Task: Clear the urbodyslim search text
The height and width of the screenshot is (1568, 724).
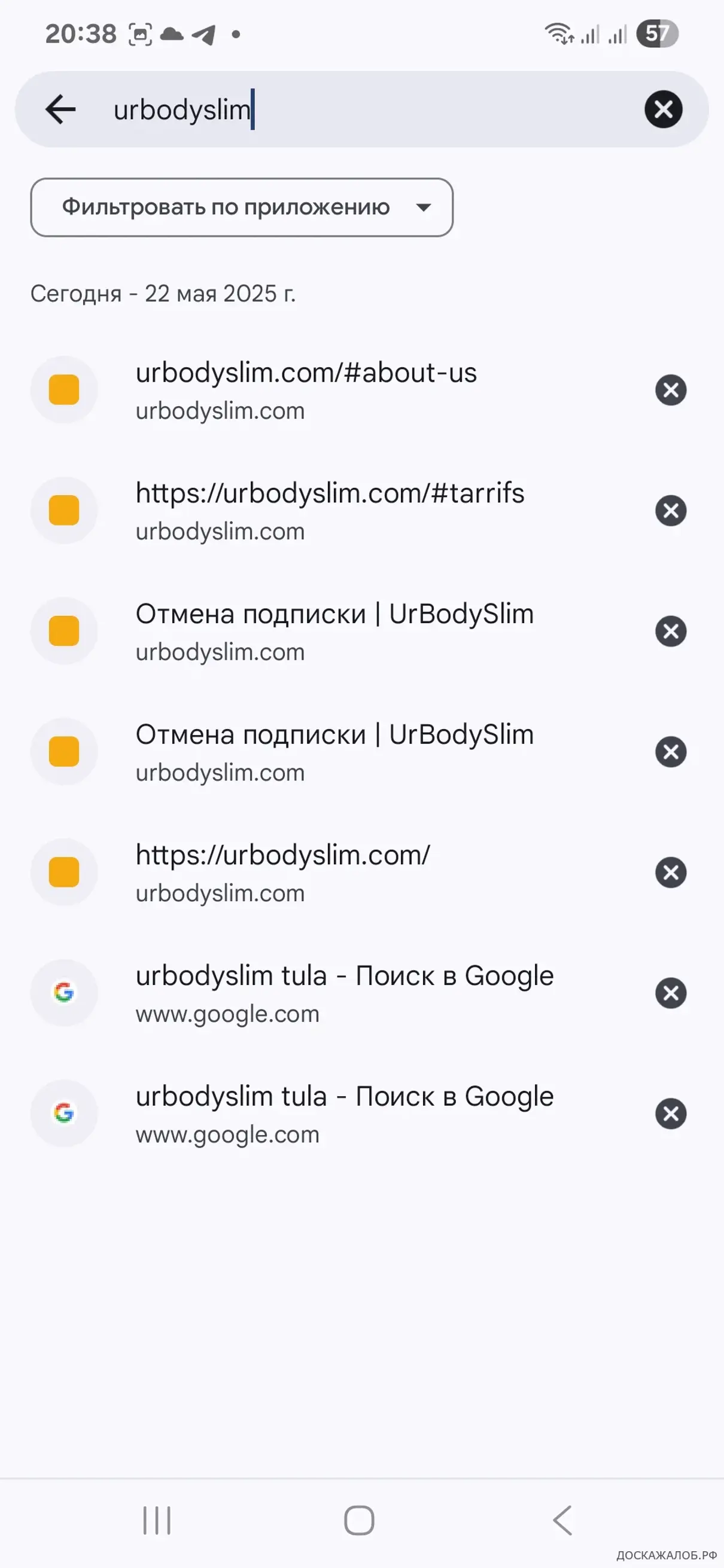Action: 663,109
